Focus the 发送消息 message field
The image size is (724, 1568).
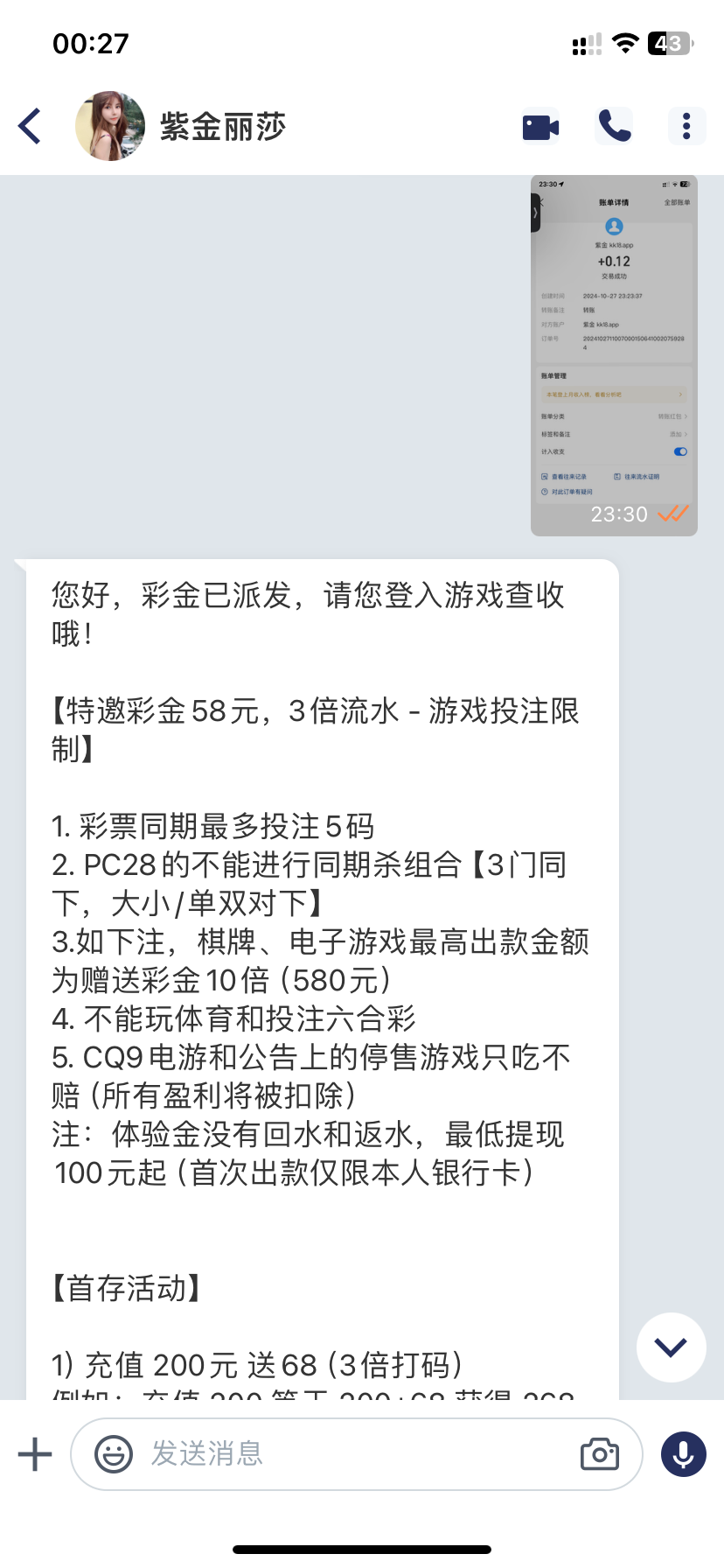350,1454
